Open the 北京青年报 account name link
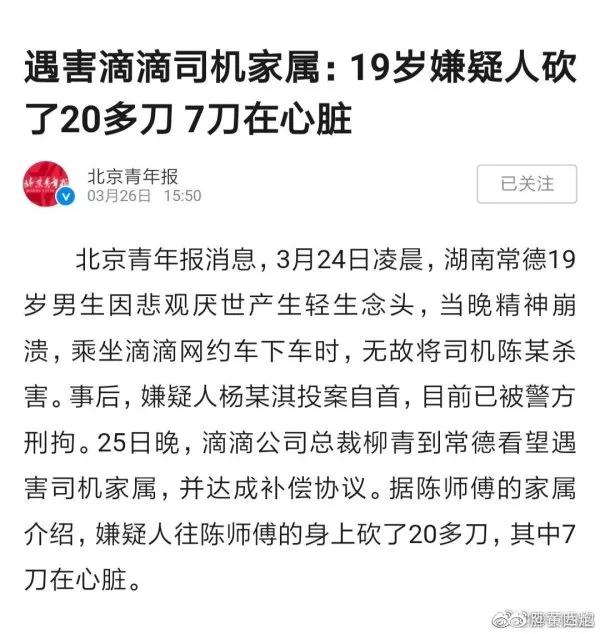The height and width of the screenshot is (634, 600). [x=133, y=175]
